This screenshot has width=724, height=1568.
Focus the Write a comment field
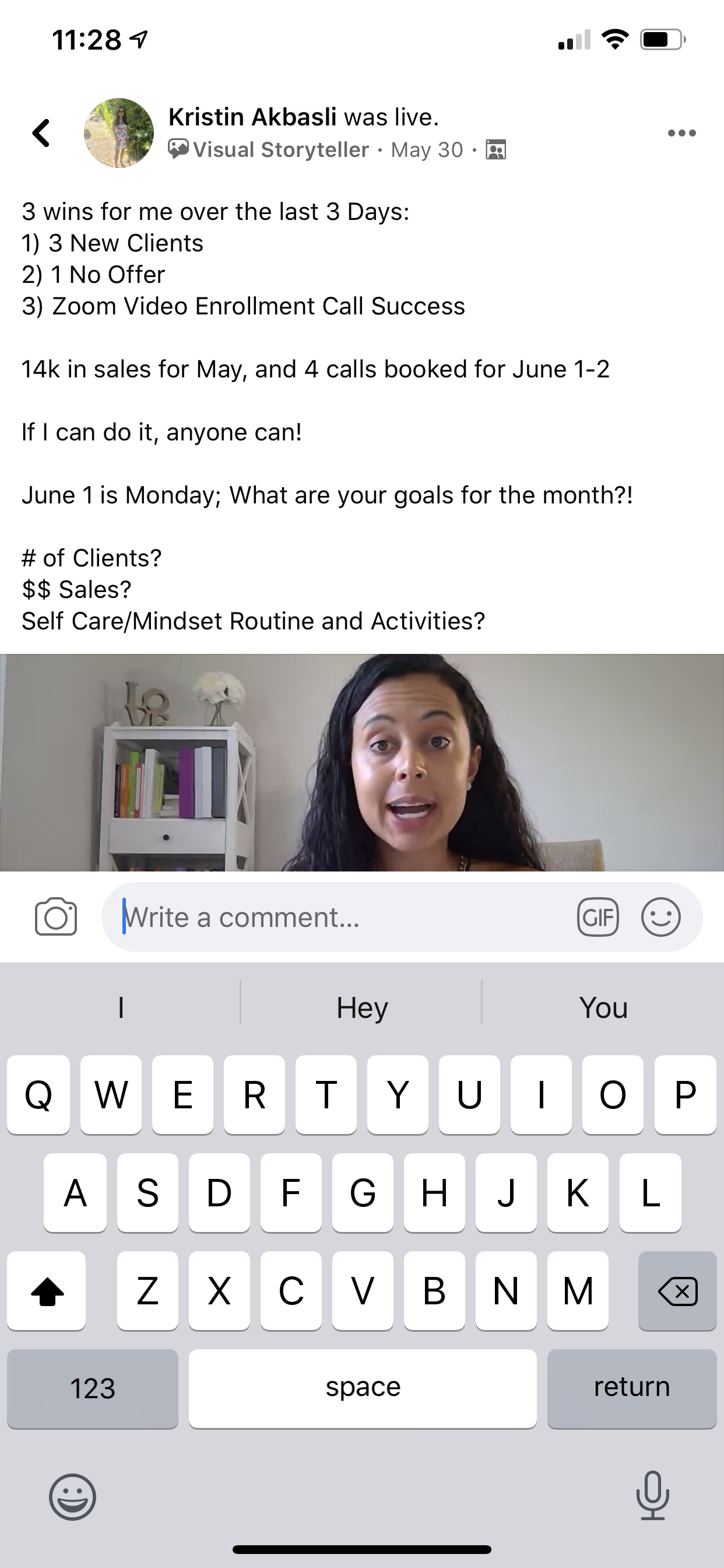[340, 916]
